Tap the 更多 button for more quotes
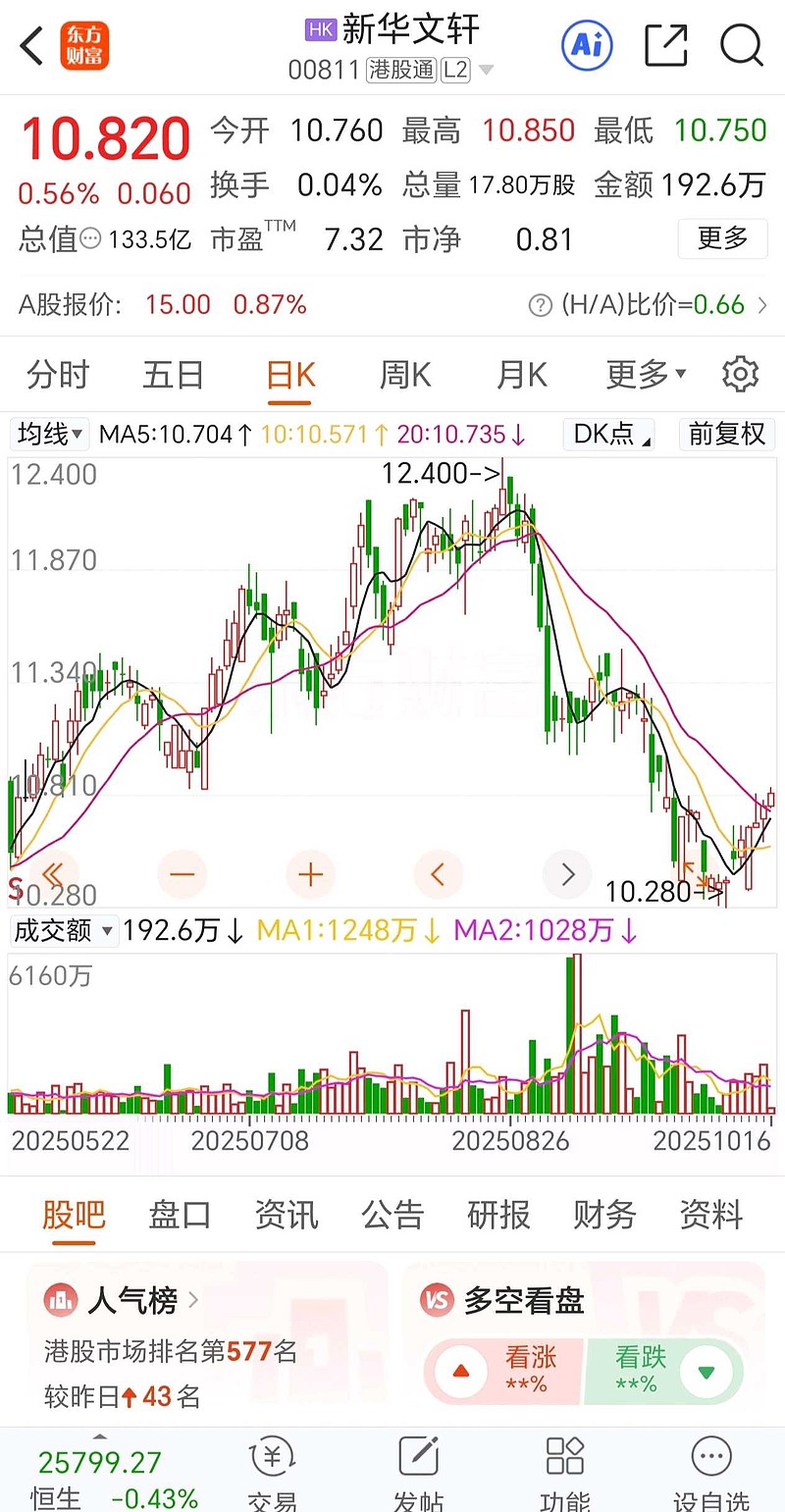The width and height of the screenshot is (785, 1512). tap(722, 238)
